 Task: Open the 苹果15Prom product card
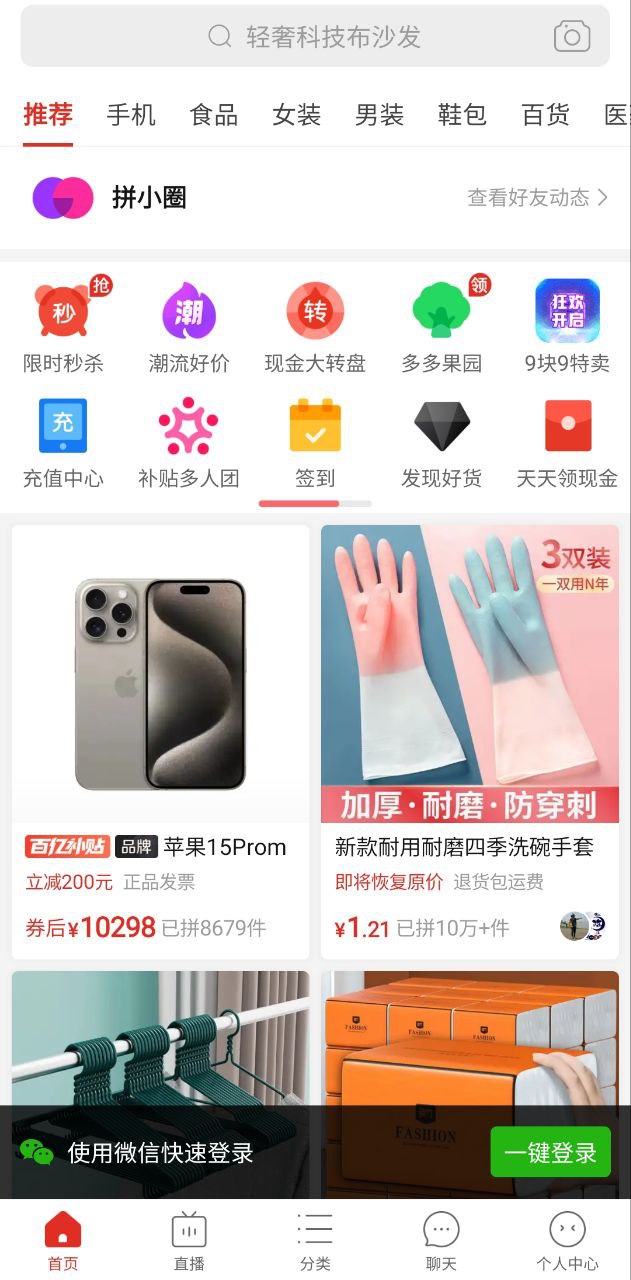pos(160,740)
